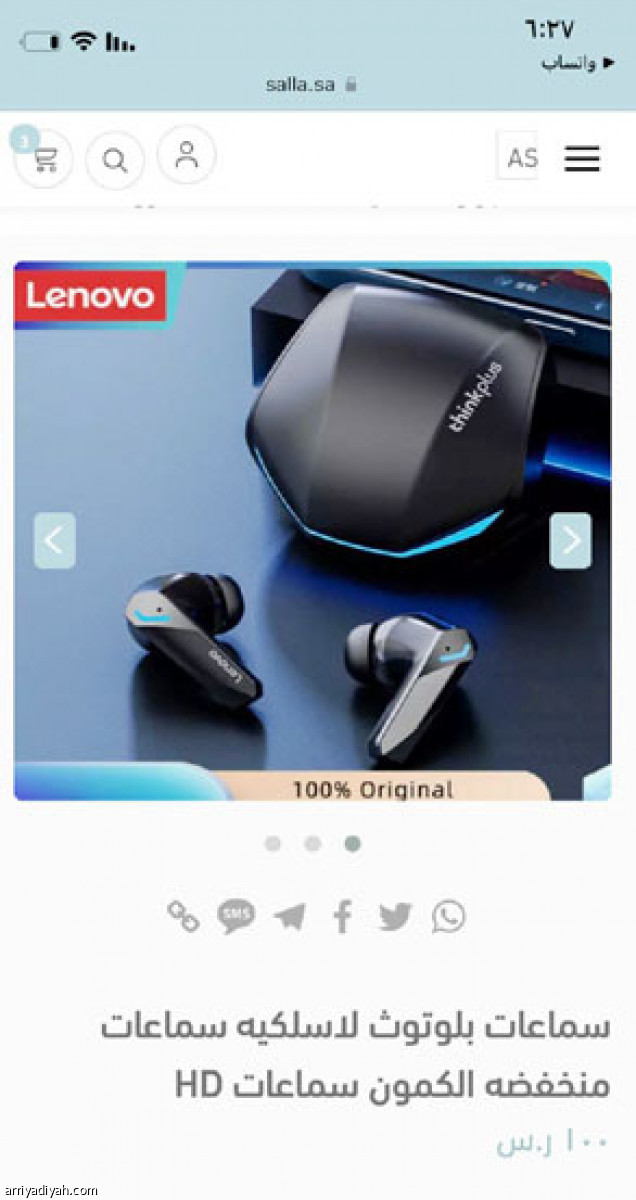Share product via SMS
The width and height of the screenshot is (636, 1200).
pos(236,916)
